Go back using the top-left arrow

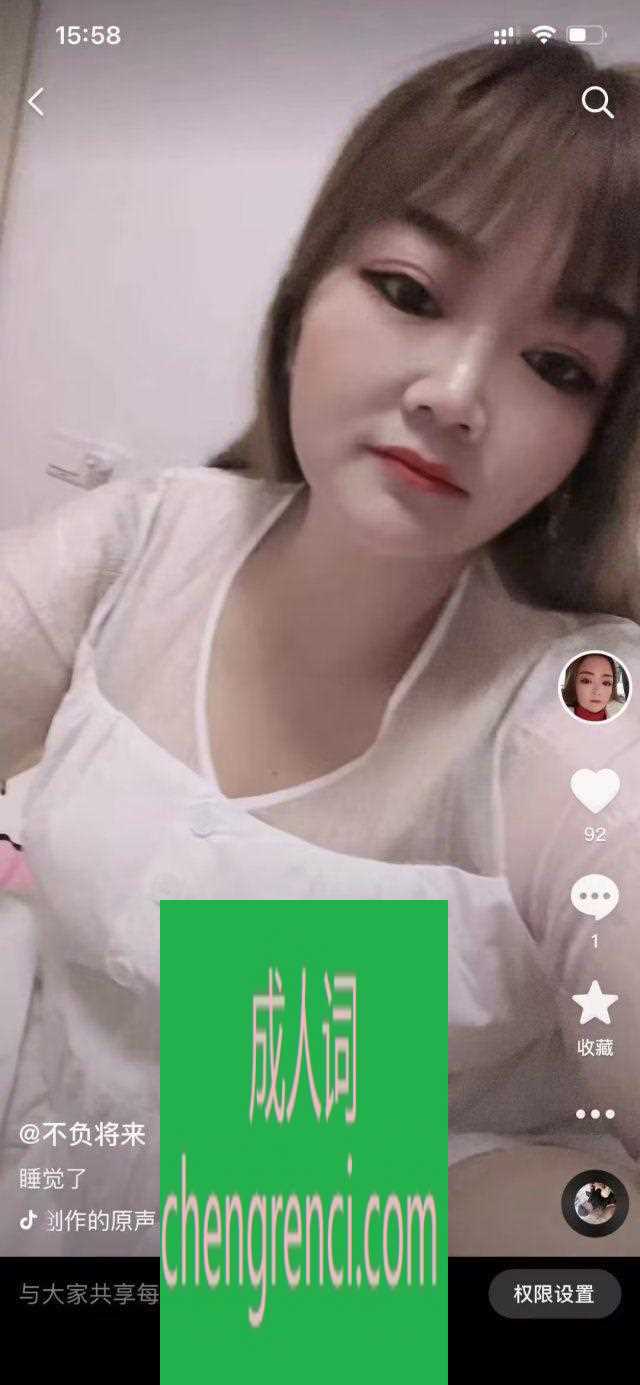(x=36, y=101)
